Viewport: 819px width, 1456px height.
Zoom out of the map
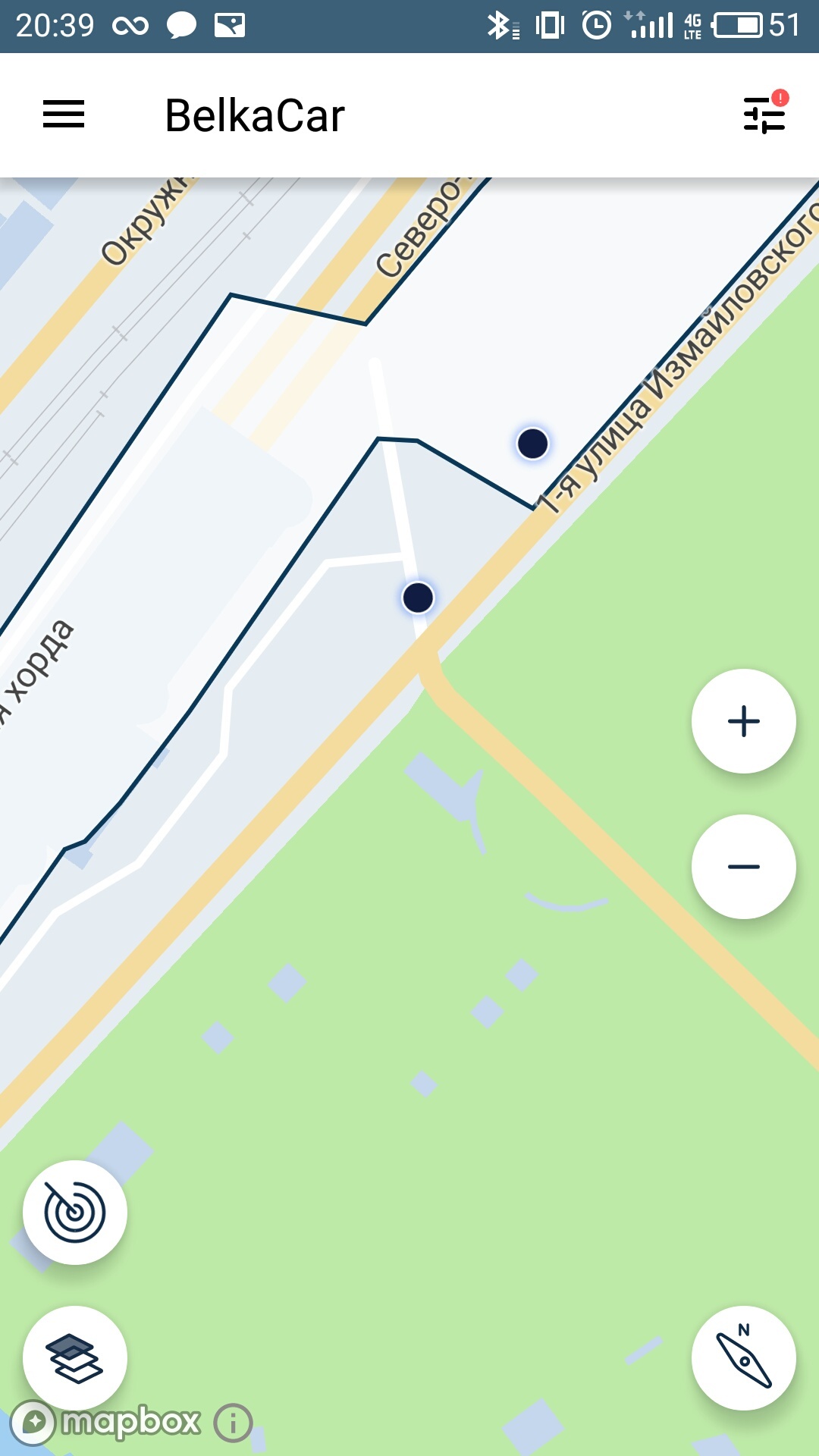[743, 867]
